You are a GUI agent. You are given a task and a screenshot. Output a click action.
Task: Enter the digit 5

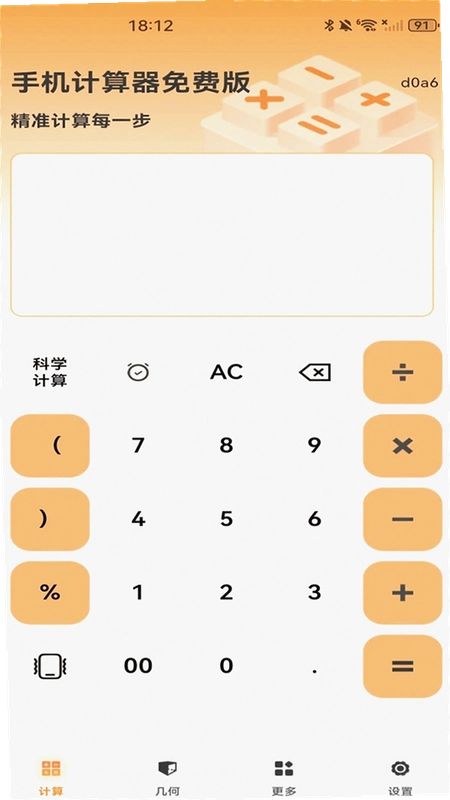[227, 519]
